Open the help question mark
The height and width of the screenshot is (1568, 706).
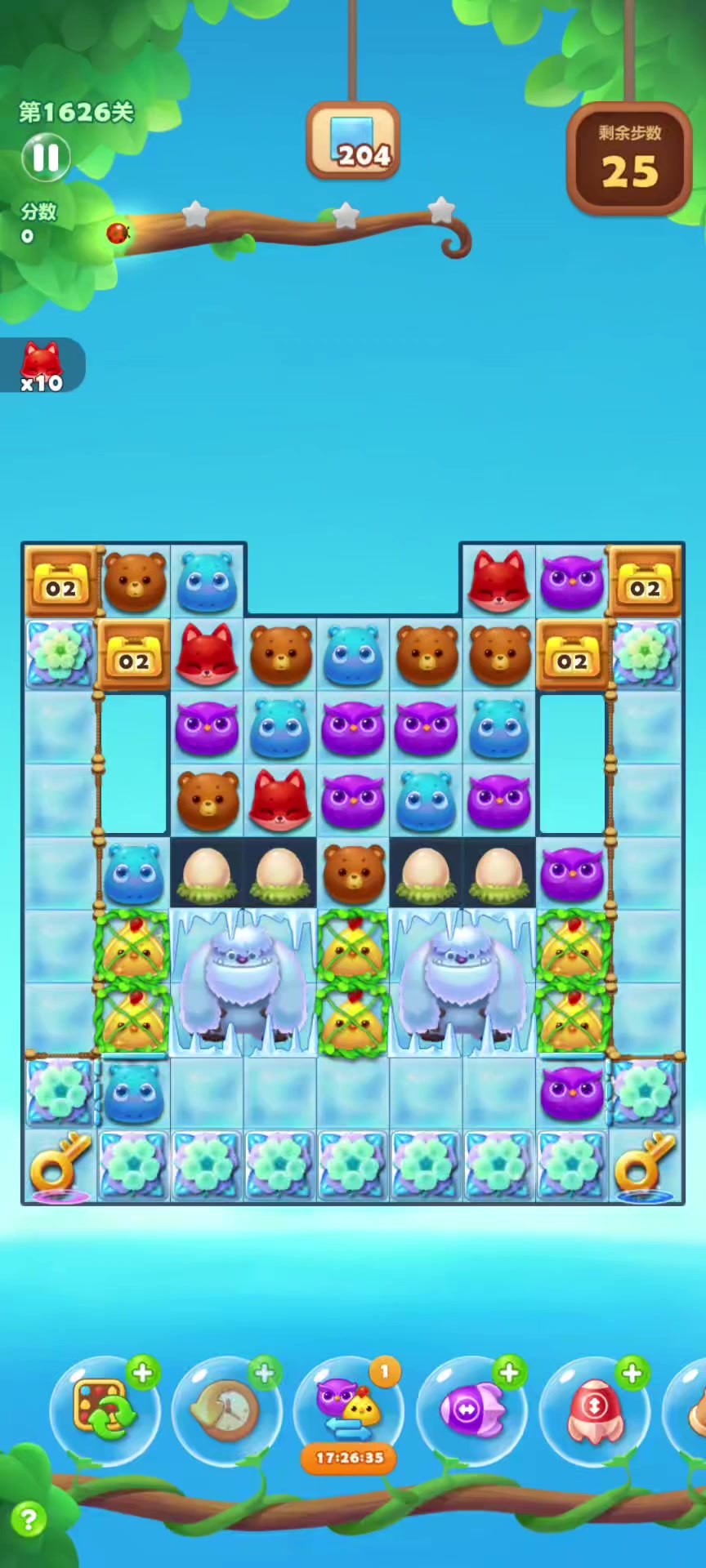tap(29, 1519)
